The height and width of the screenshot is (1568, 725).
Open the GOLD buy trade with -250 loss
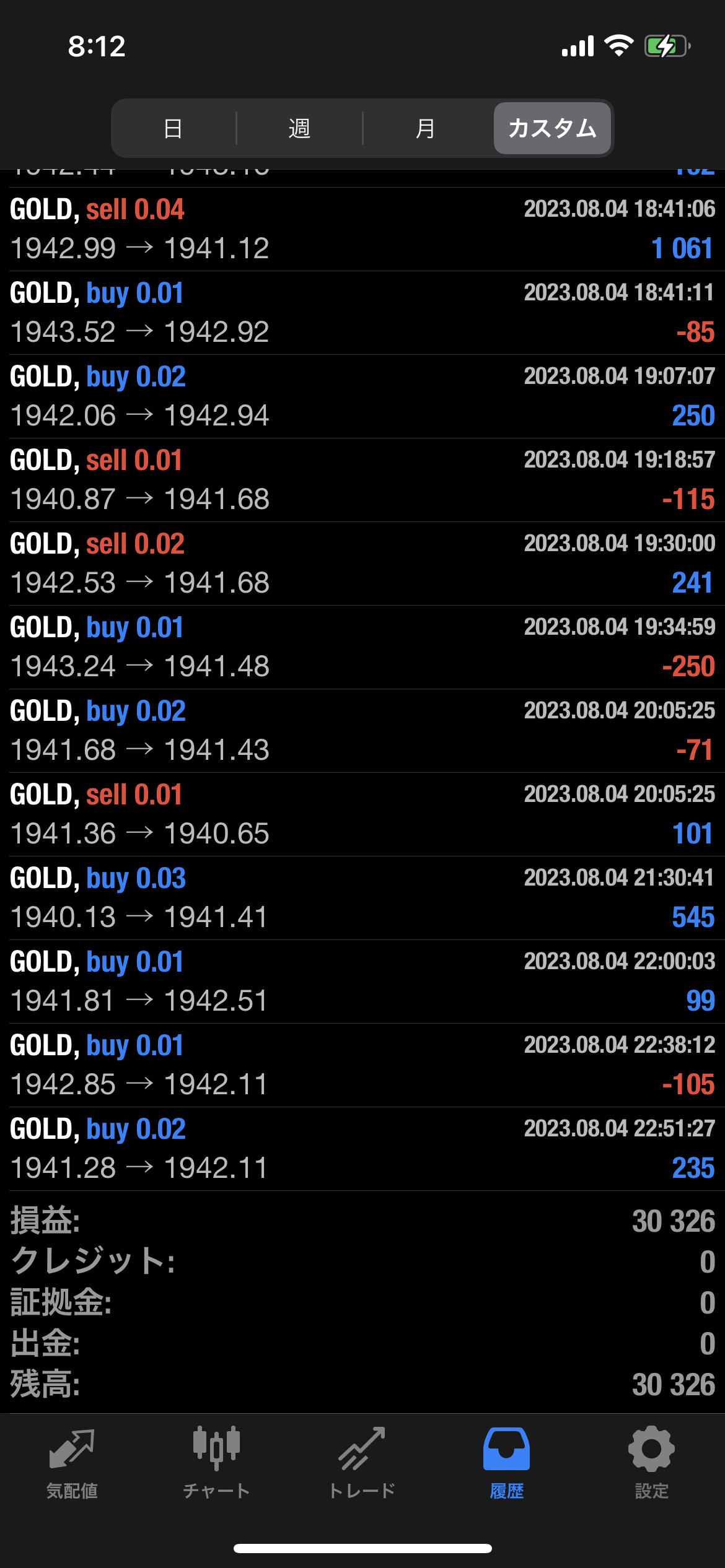coord(362,647)
